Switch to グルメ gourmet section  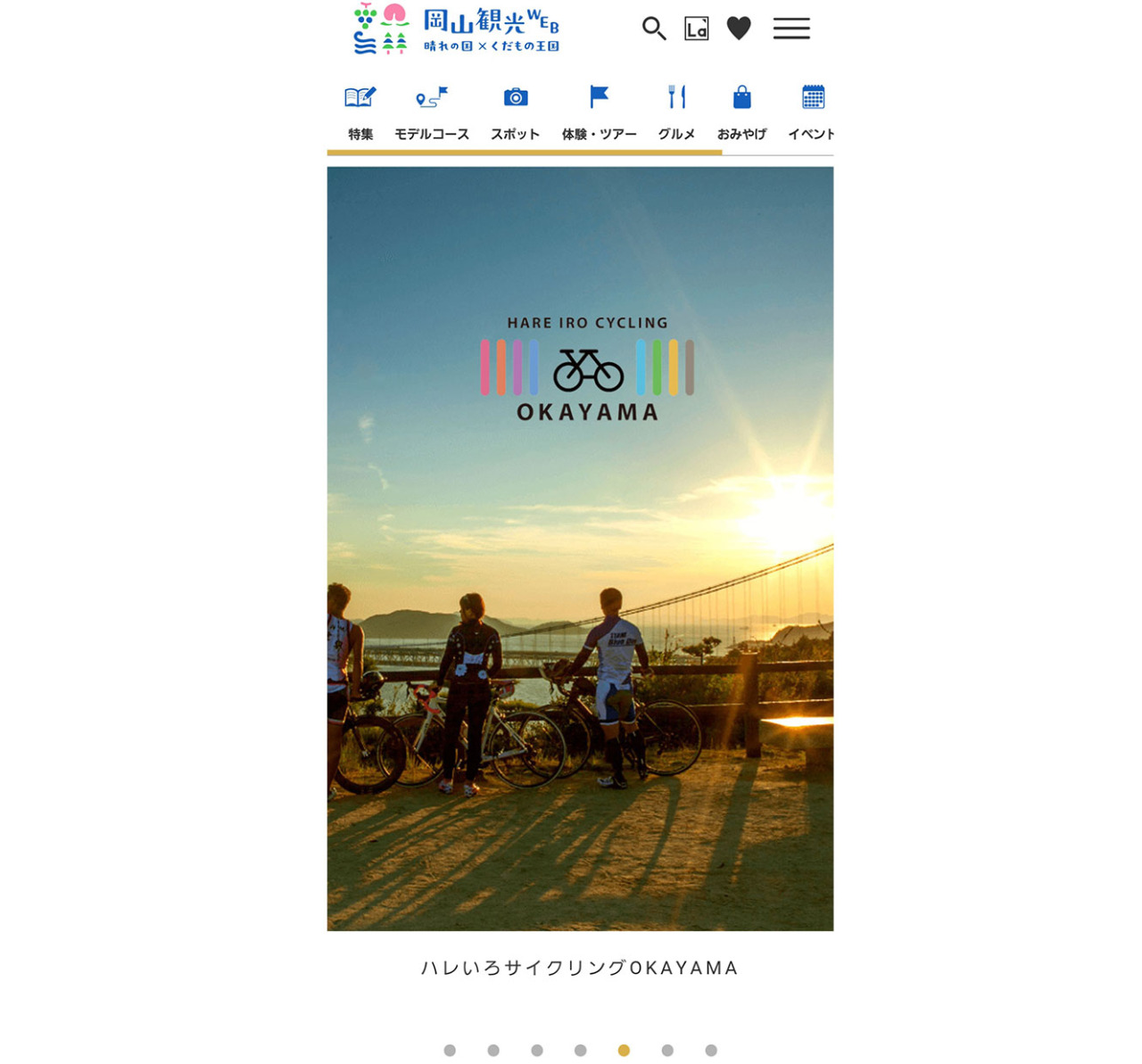pyautogui.click(x=676, y=112)
